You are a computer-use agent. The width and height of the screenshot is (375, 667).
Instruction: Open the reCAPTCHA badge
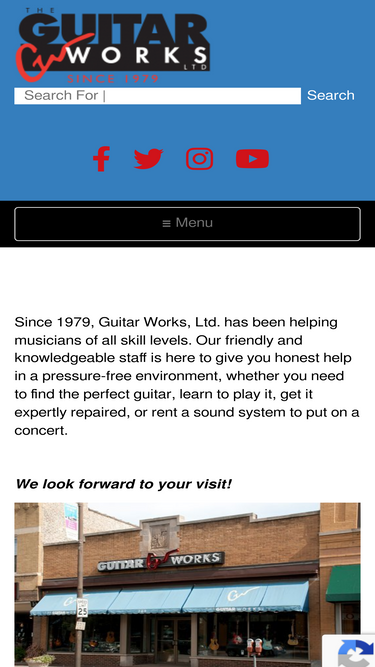tap(349, 650)
